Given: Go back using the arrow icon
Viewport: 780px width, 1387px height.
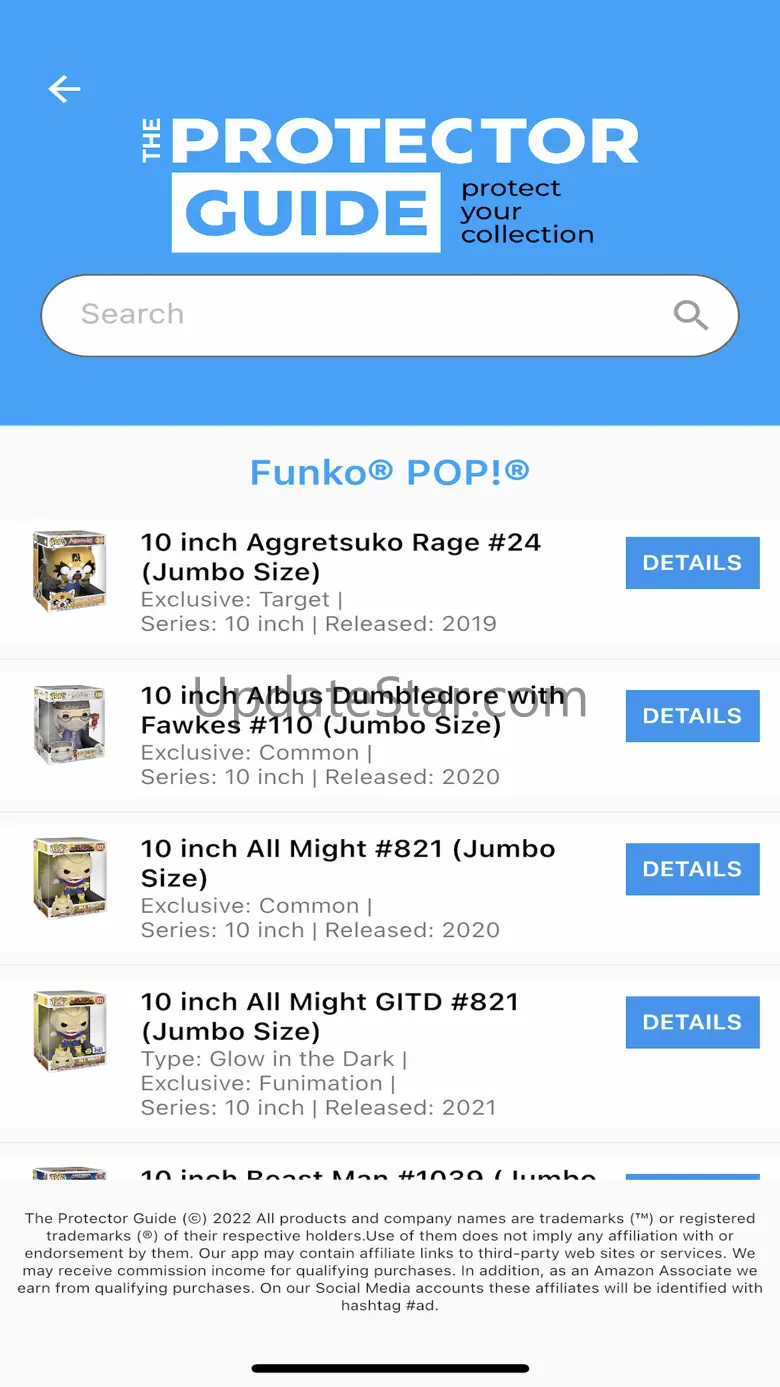Looking at the screenshot, I should tap(64, 90).
